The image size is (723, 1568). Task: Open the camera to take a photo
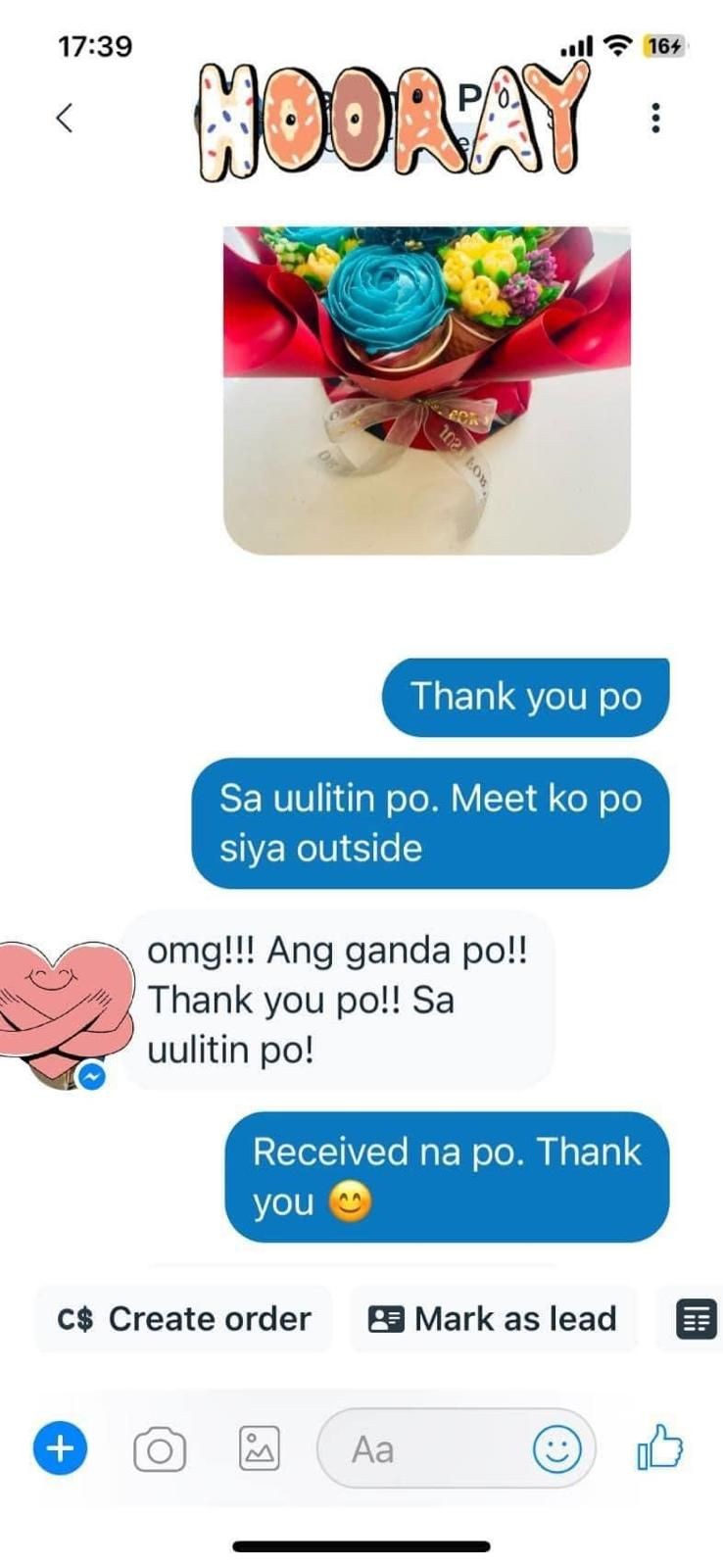pos(160,1448)
